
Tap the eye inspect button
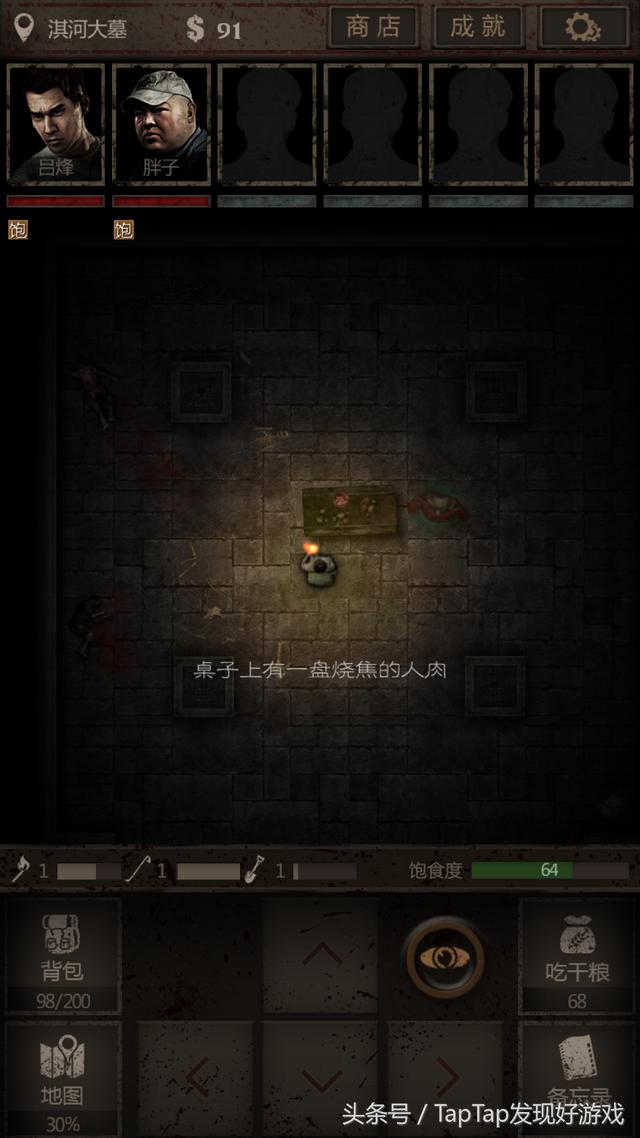[445, 957]
